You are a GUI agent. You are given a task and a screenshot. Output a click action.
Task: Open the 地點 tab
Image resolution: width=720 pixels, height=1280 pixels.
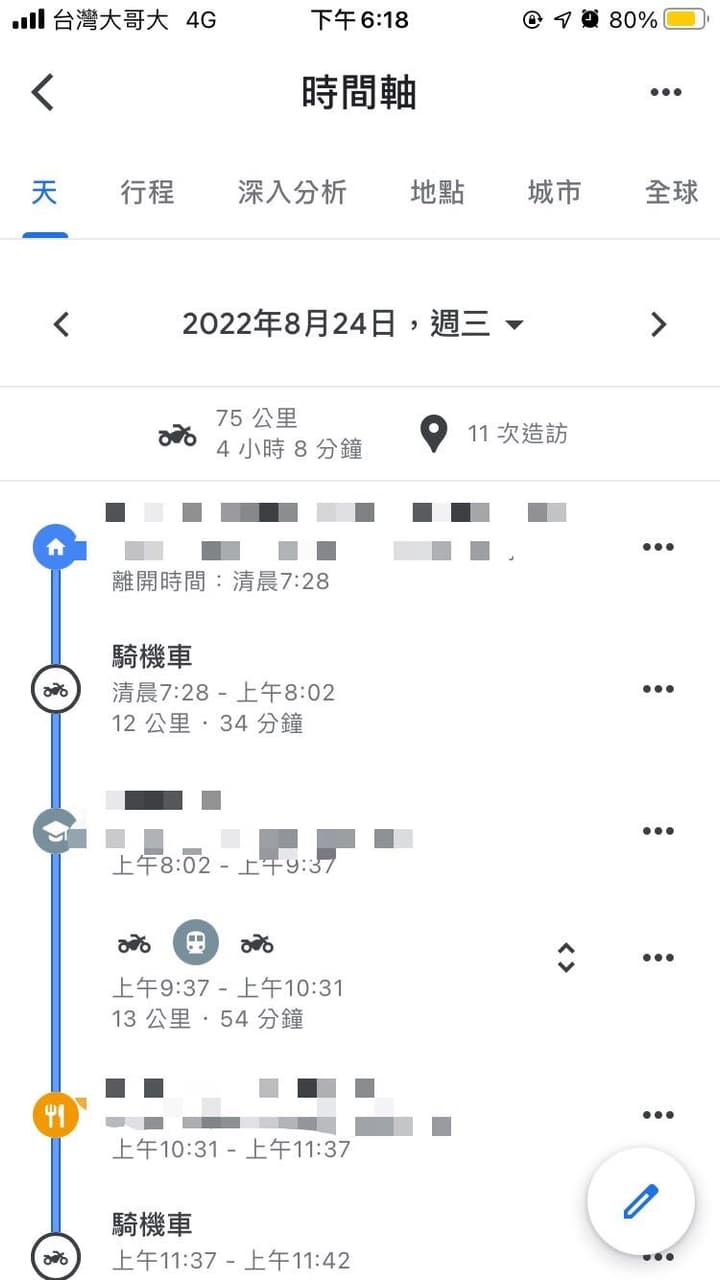pyautogui.click(x=437, y=192)
